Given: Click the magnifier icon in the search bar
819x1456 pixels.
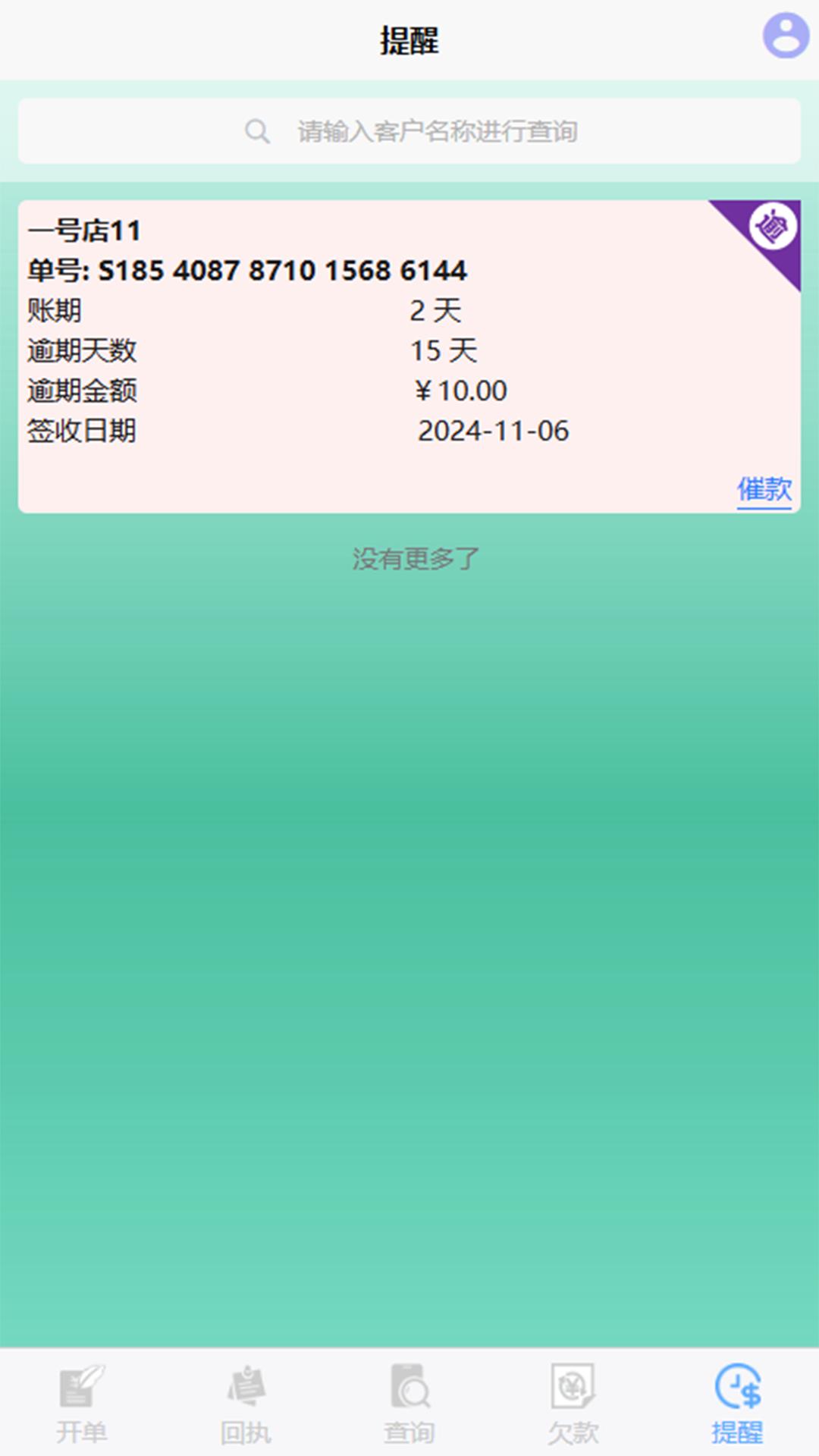Looking at the screenshot, I should point(258,130).
